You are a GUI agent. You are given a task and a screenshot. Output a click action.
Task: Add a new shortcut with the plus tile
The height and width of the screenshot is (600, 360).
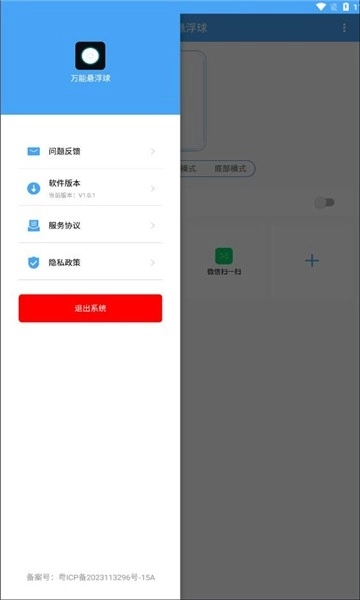[x=312, y=261]
